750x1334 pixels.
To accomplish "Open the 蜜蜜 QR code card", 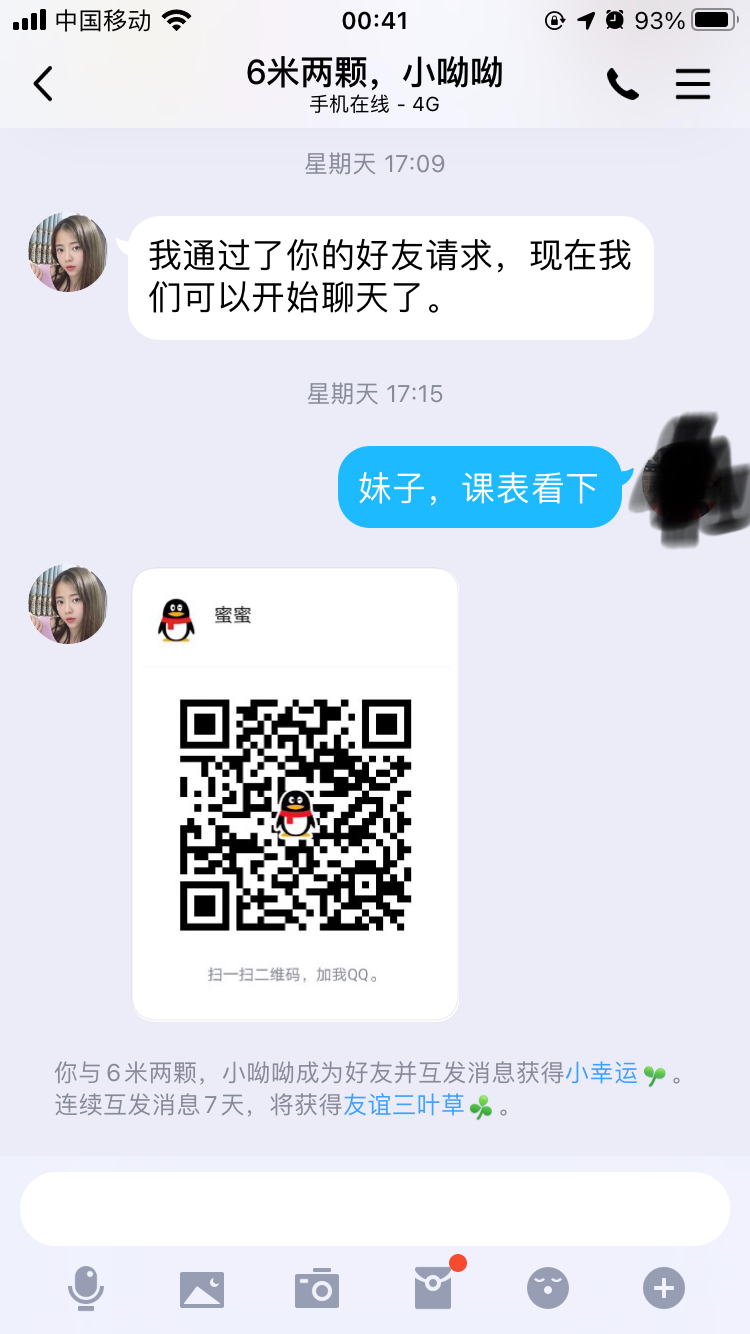I will tap(295, 795).
